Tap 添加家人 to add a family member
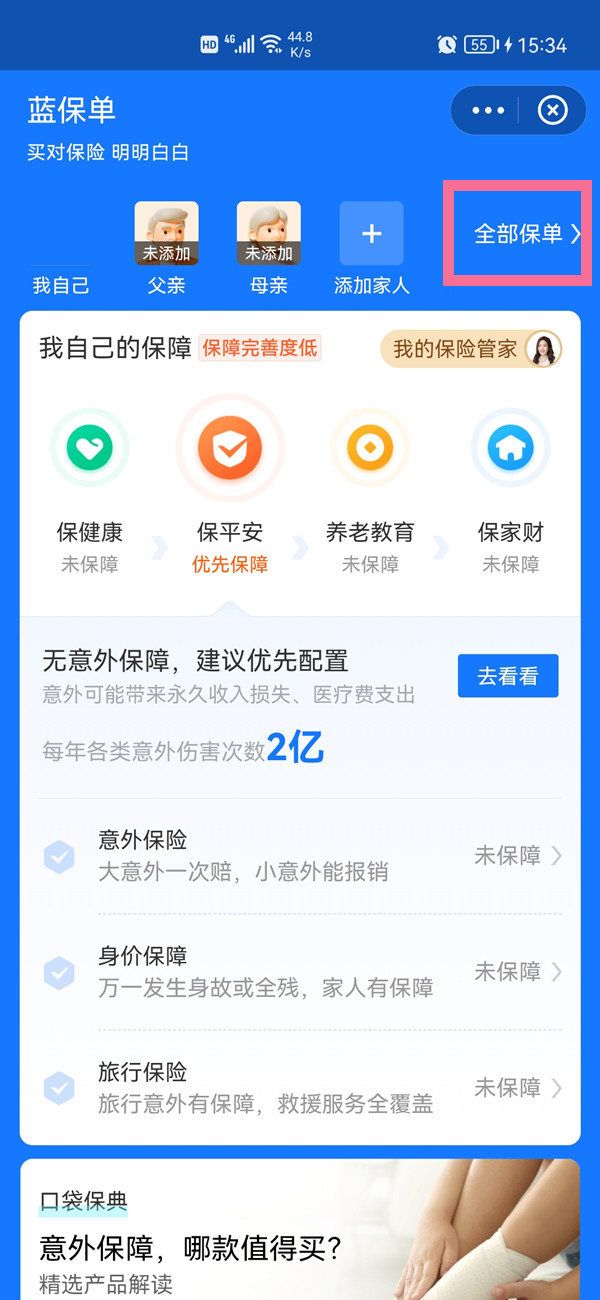This screenshot has height=1300, width=600. point(371,247)
